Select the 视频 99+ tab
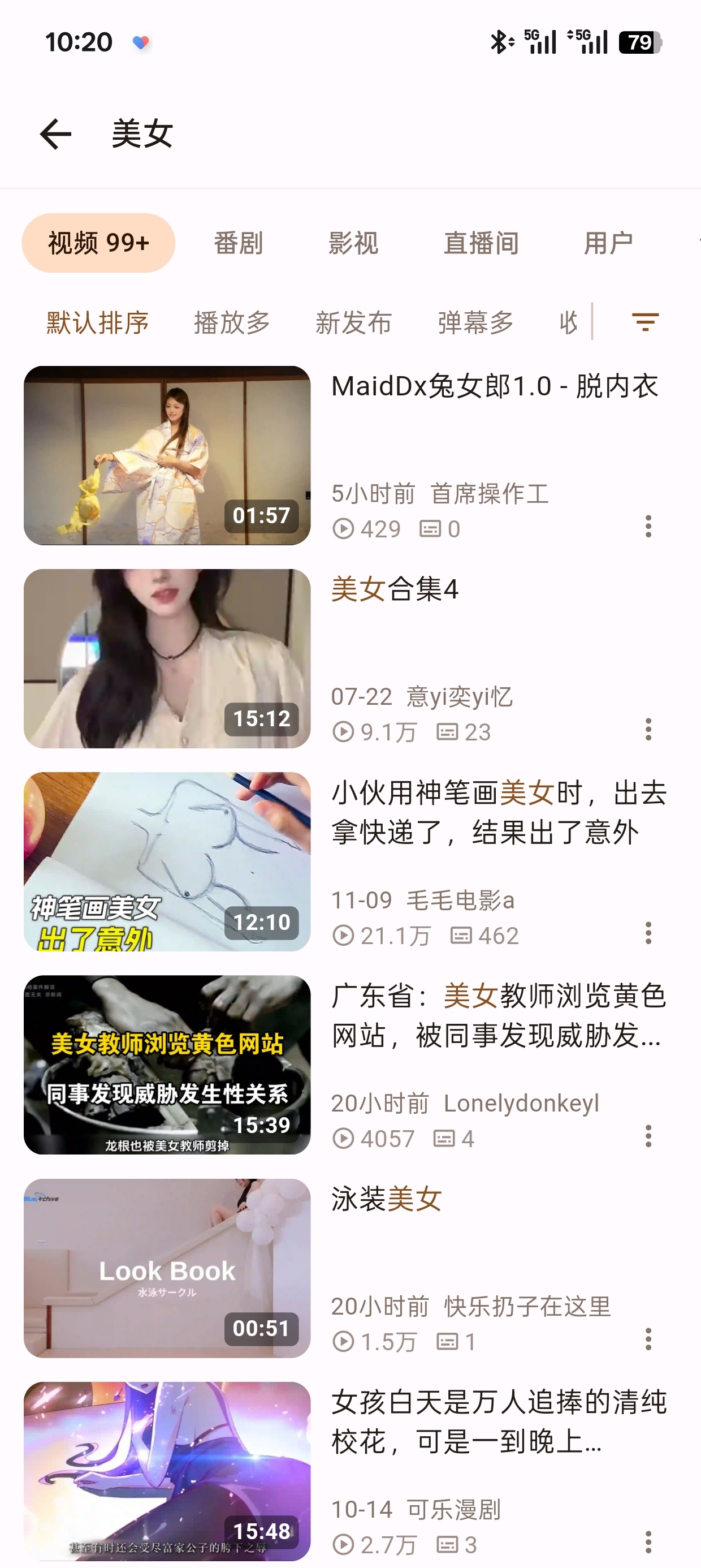701x1568 pixels. 98,243
